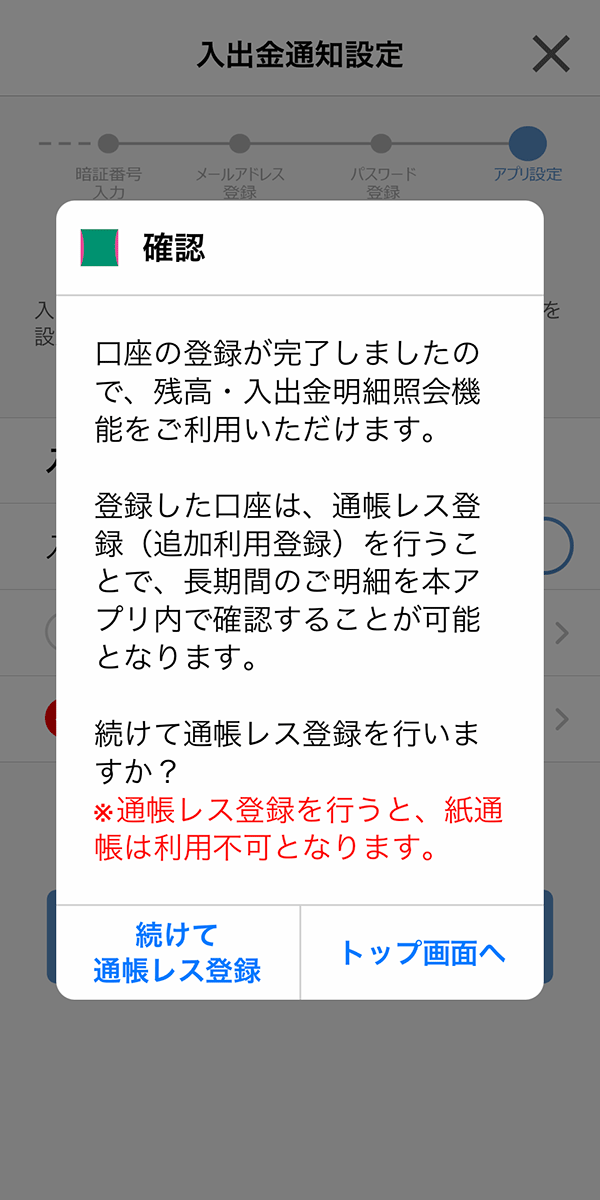Tap 続けて通帳レス登録 to continue registration

click(178, 952)
